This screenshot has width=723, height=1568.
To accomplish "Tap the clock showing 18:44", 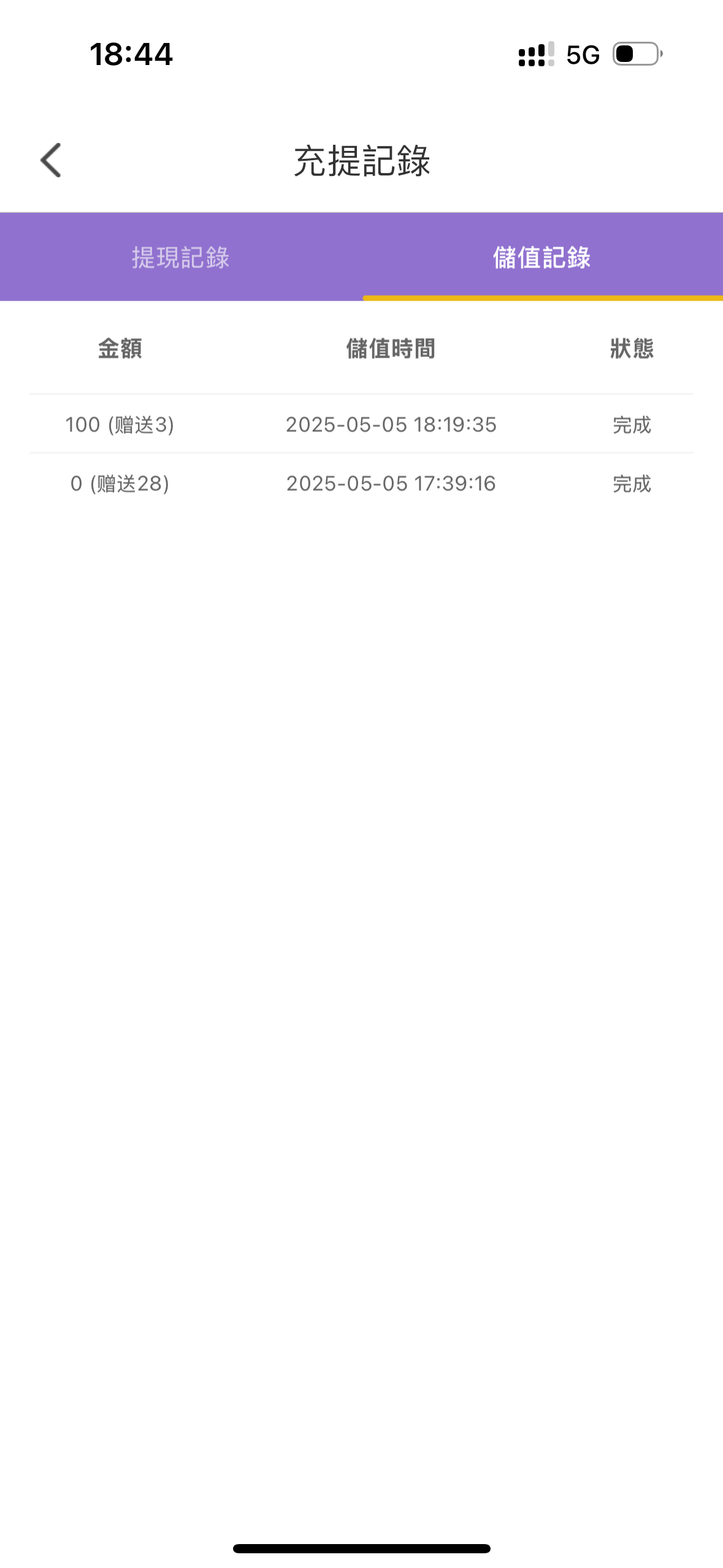I will pos(132,55).
